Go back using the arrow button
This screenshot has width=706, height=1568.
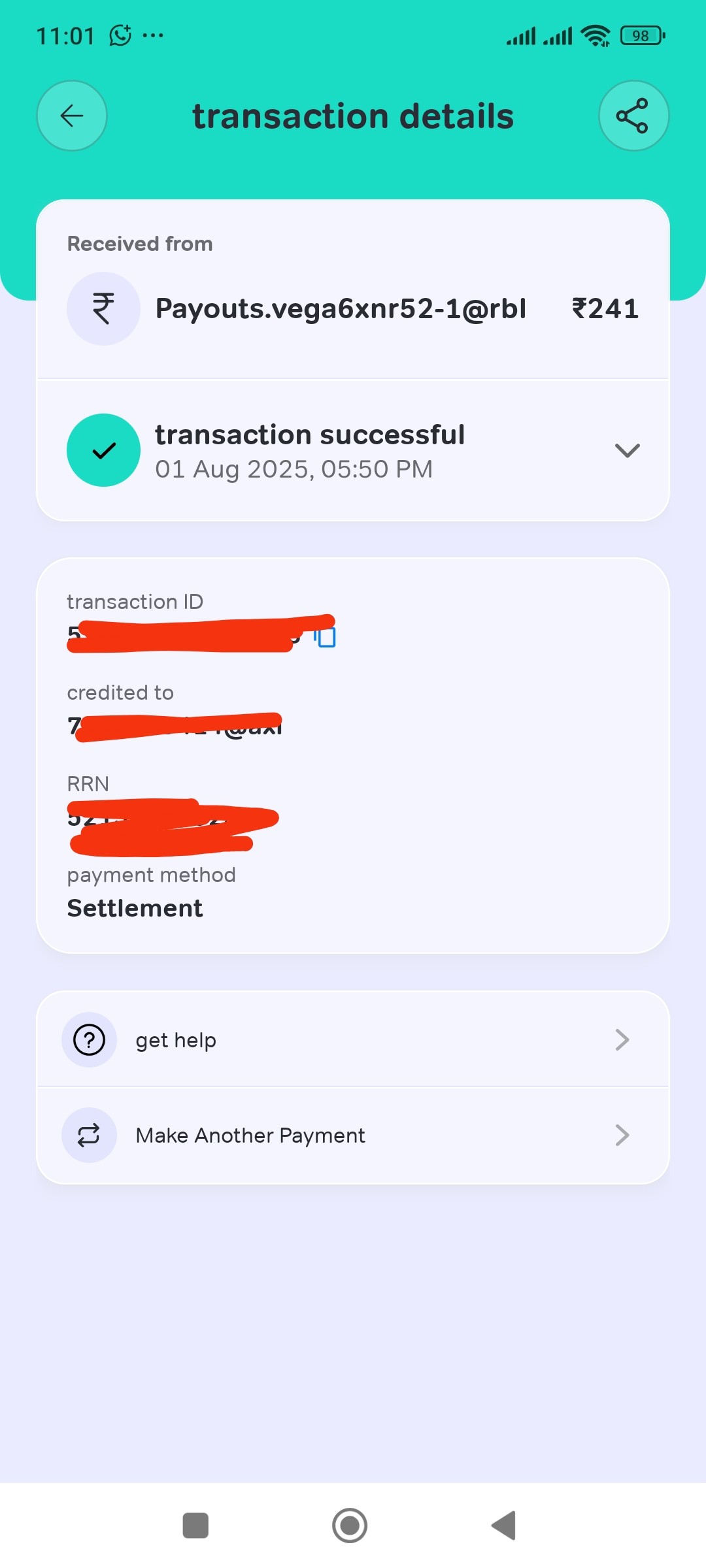click(x=72, y=116)
